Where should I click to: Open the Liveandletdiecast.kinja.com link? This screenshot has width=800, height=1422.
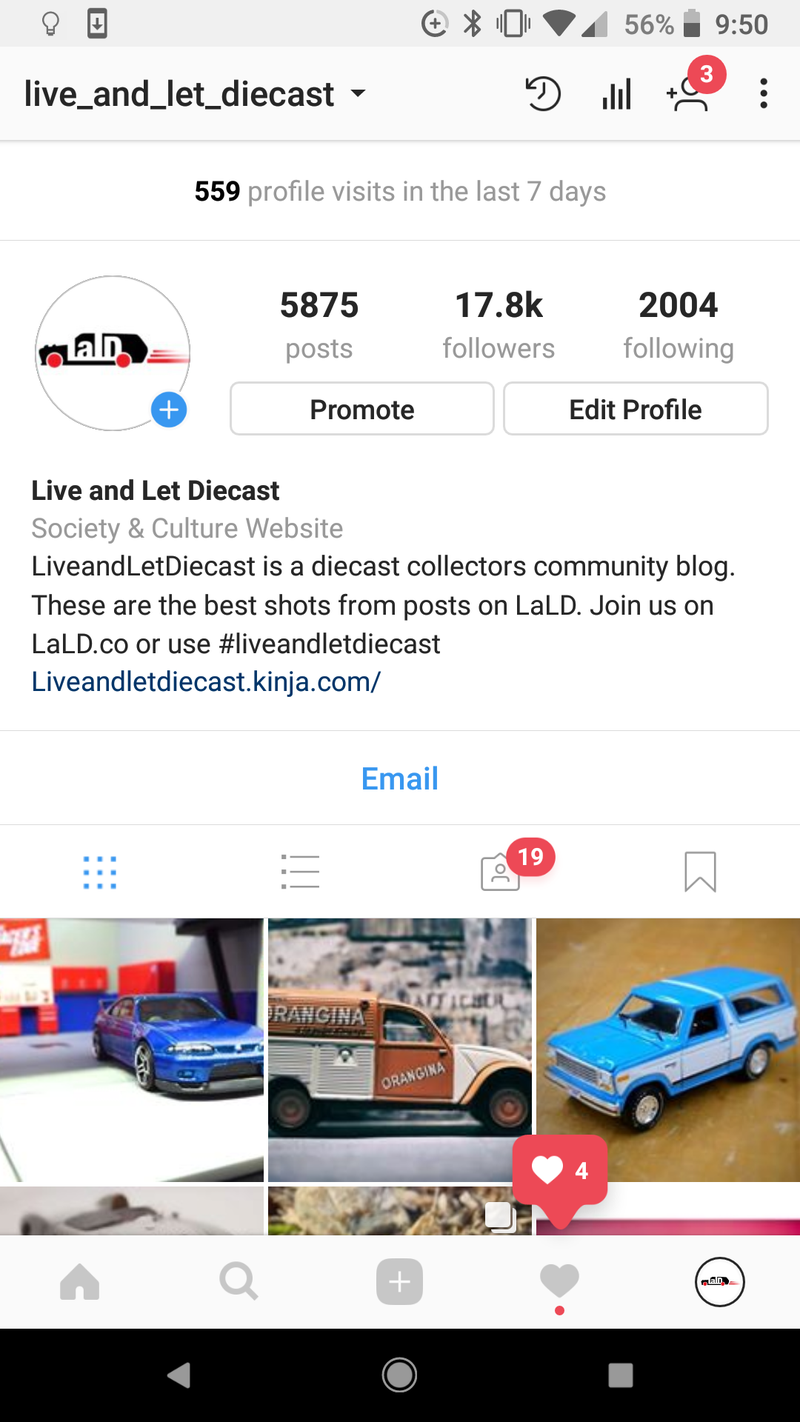coord(206,682)
